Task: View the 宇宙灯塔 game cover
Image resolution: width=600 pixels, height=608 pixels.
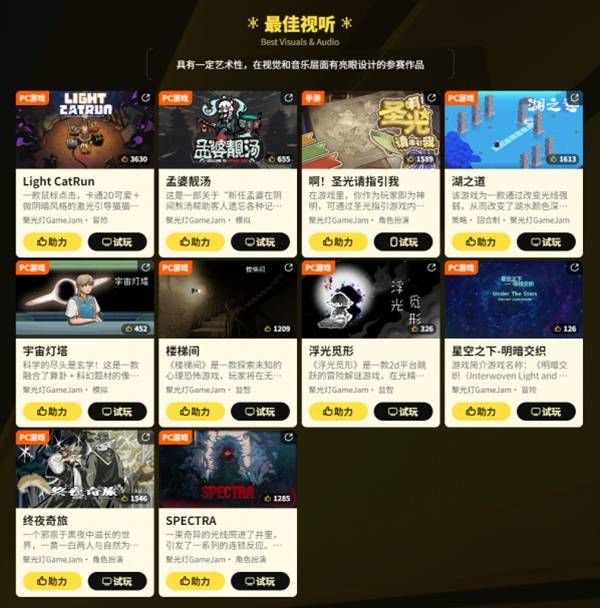Action: pyautogui.click(x=84, y=298)
